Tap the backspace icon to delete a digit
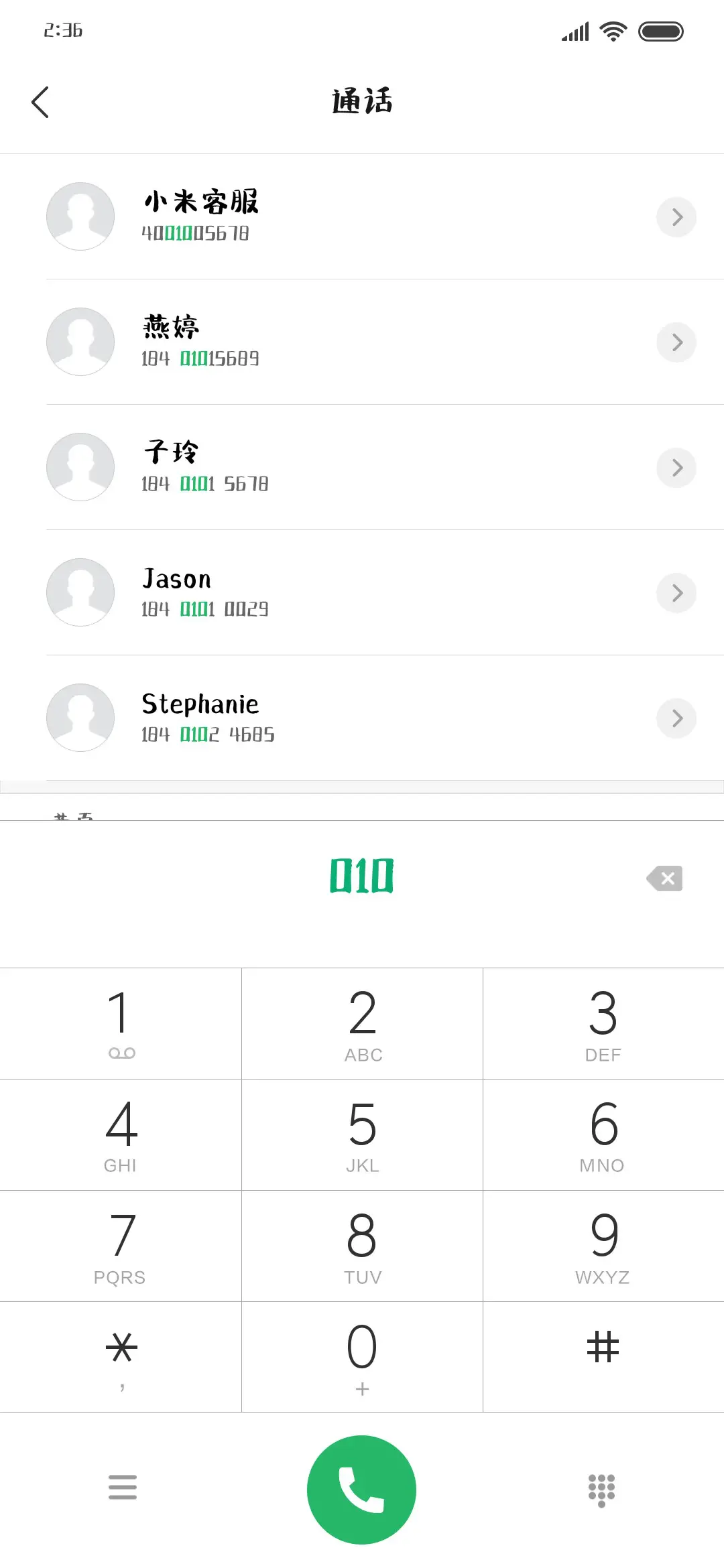This screenshot has width=724, height=1568. (664, 878)
